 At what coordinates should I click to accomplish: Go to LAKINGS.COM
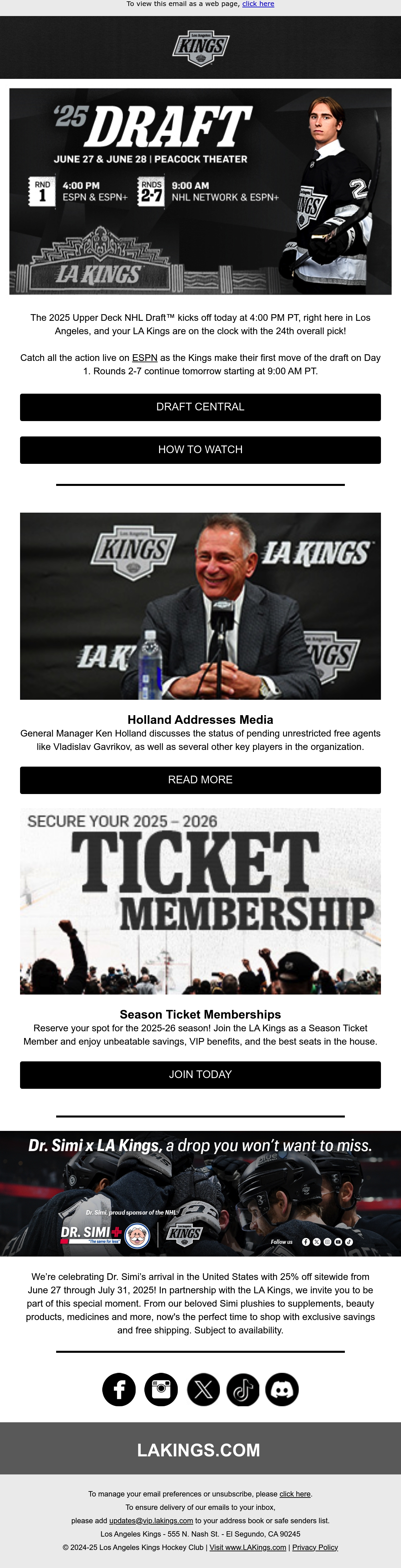pos(199,1450)
